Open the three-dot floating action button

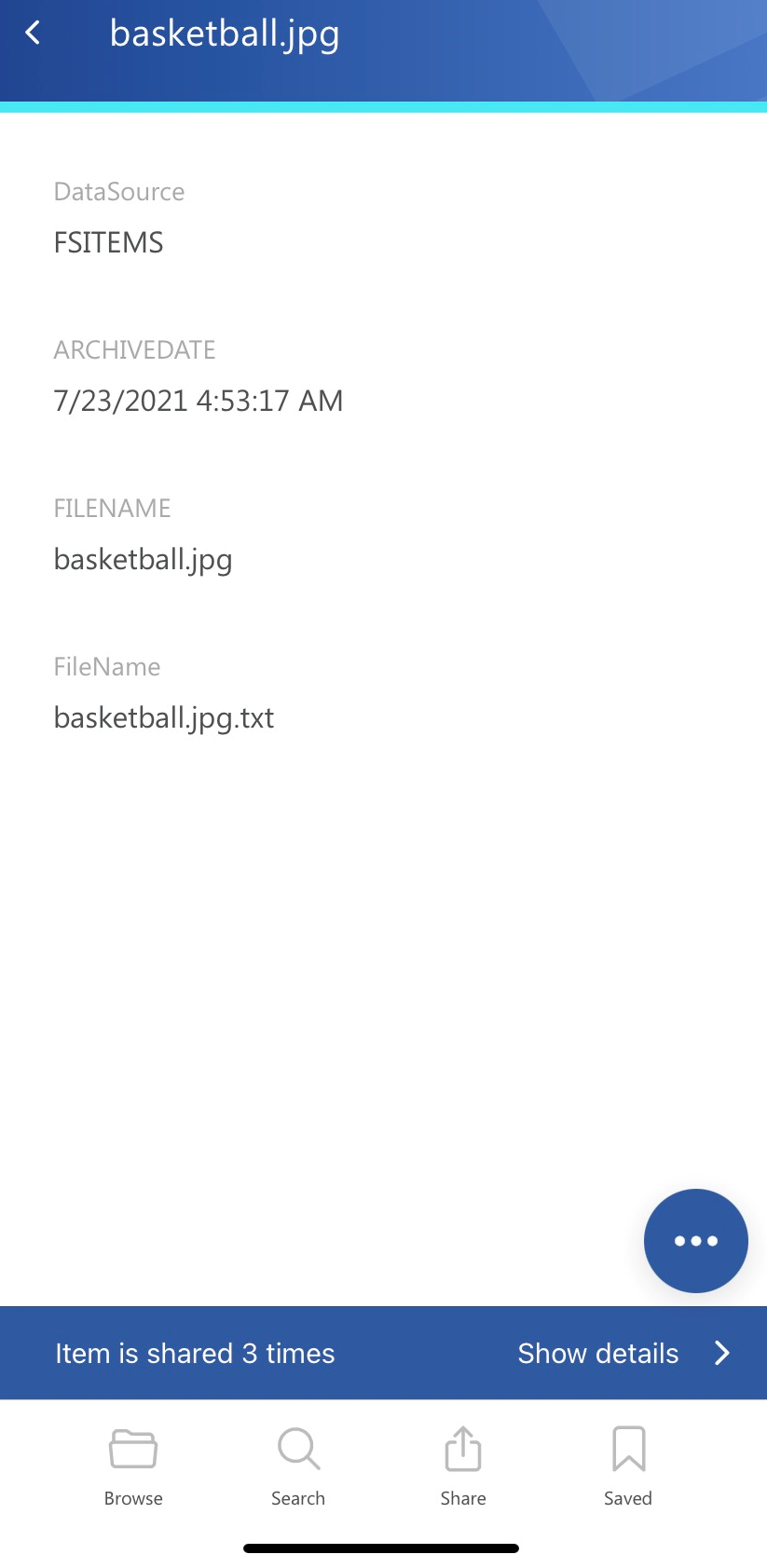695,1240
